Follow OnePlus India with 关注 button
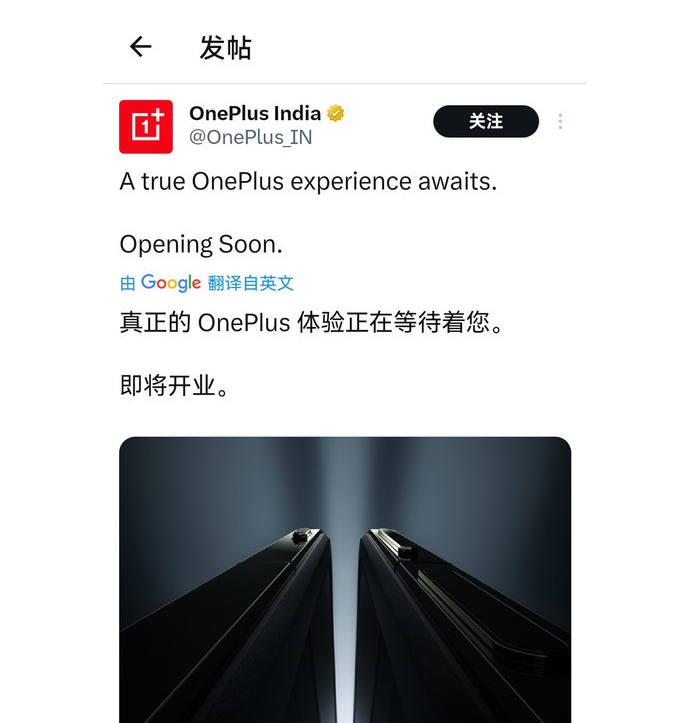The width and height of the screenshot is (676, 723). click(485, 121)
